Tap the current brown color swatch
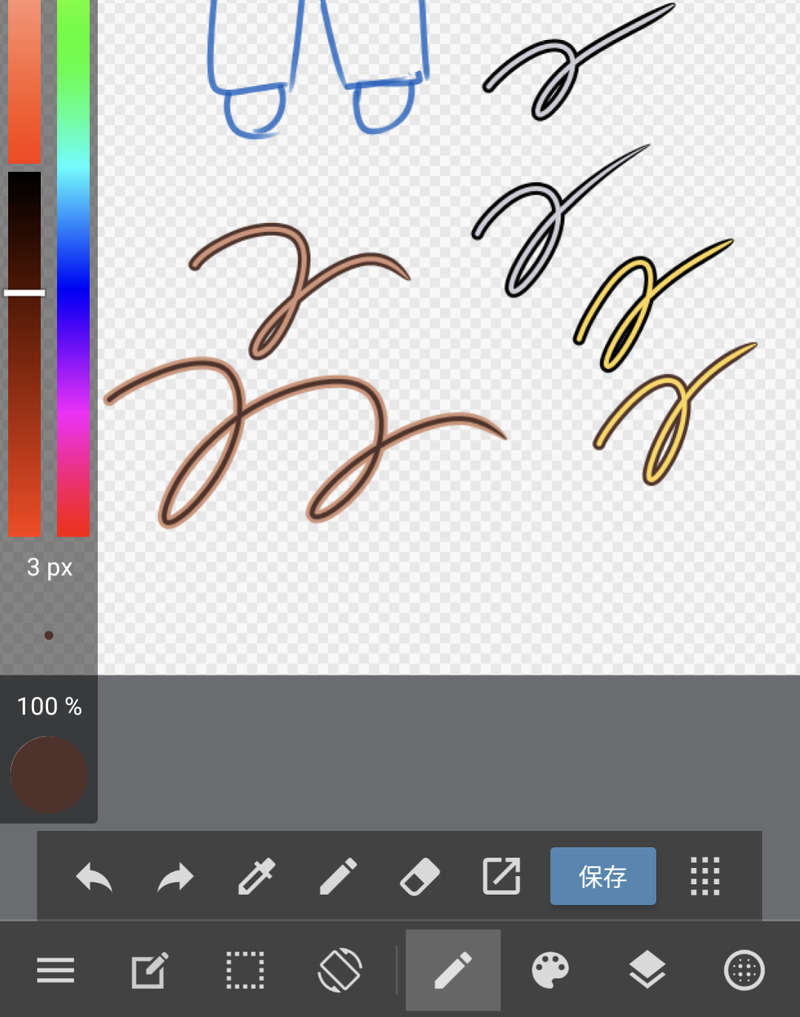Viewport: 800px width, 1017px height. click(48, 774)
